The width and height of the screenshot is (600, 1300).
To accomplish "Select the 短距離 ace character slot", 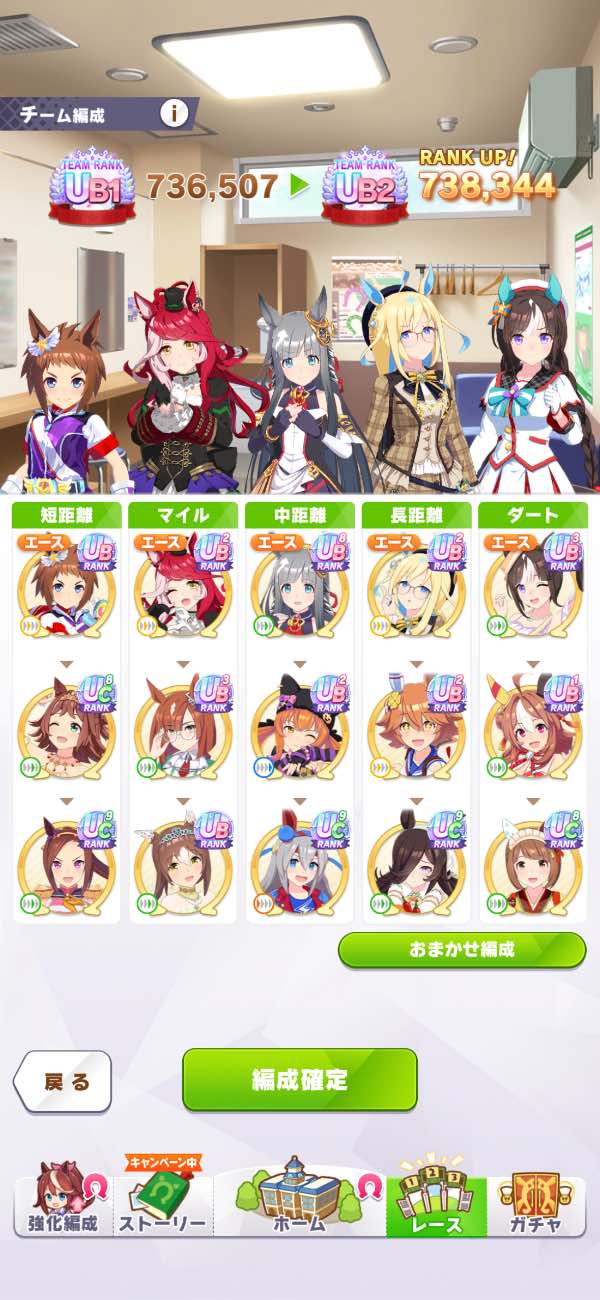I will [66, 589].
